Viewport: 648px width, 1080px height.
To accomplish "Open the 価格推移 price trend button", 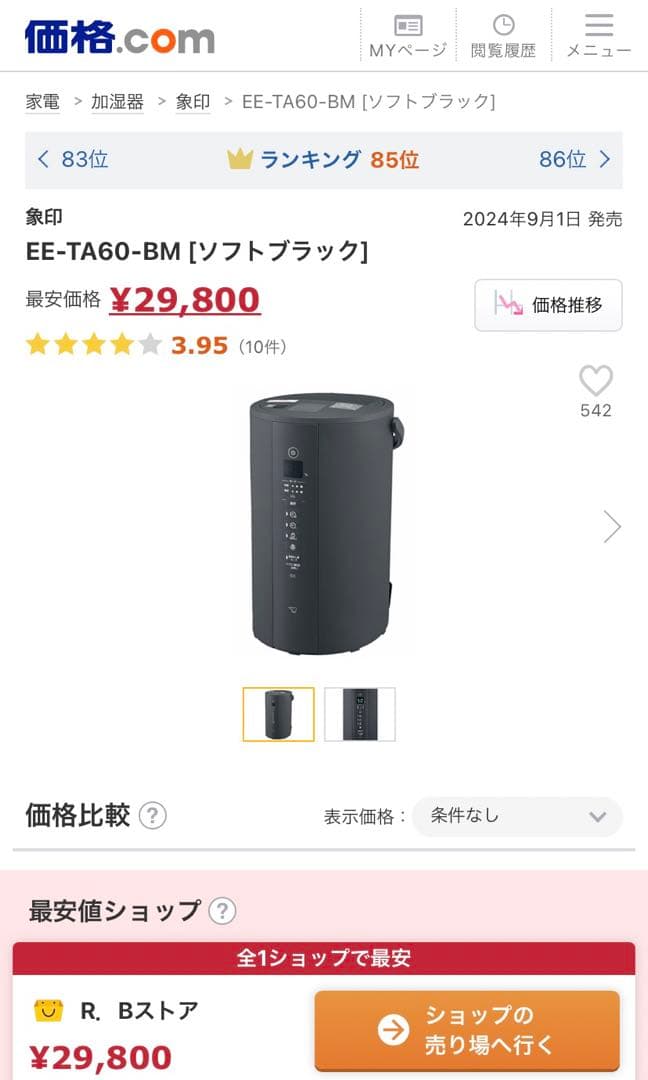I will pyautogui.click(x=548, y=305).
